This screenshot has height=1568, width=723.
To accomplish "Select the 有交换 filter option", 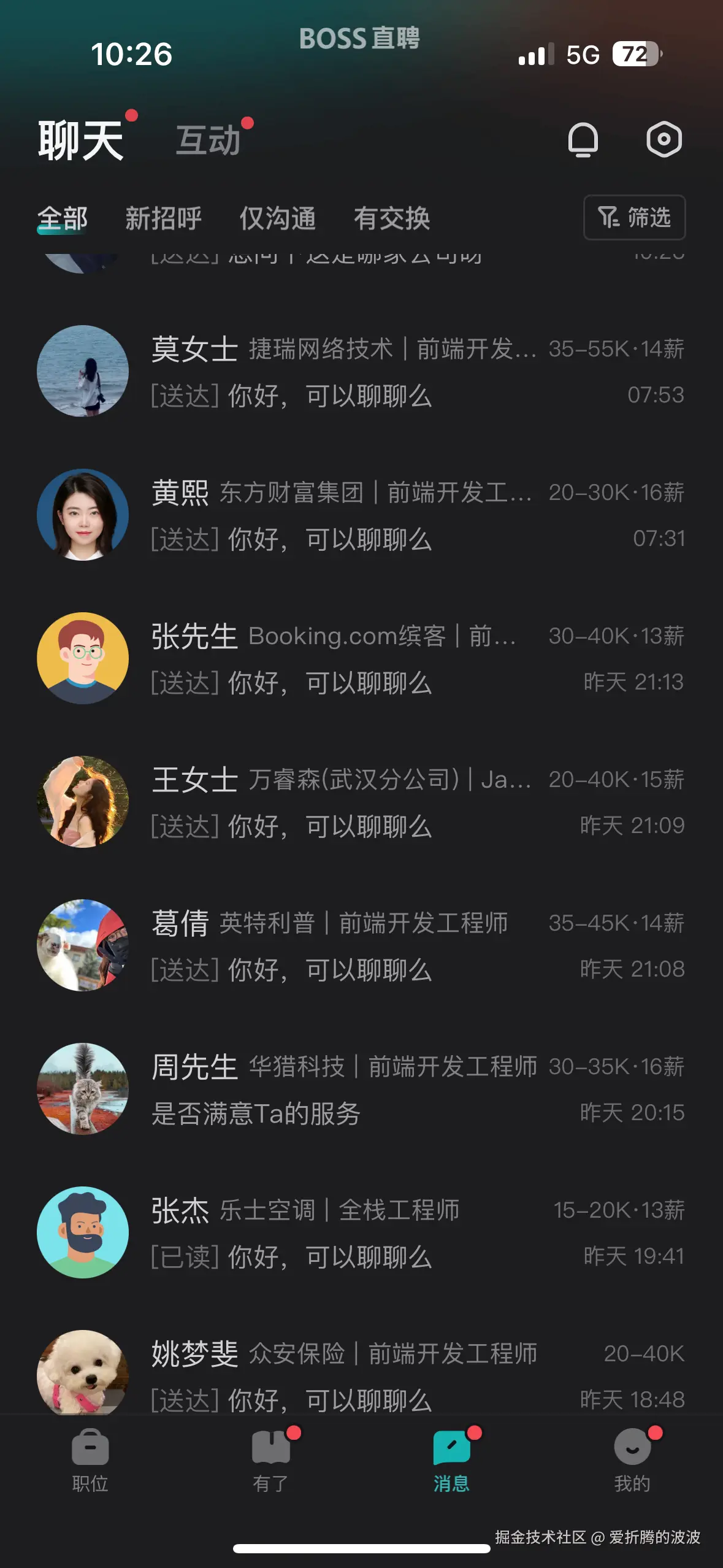I will (393, 219).
